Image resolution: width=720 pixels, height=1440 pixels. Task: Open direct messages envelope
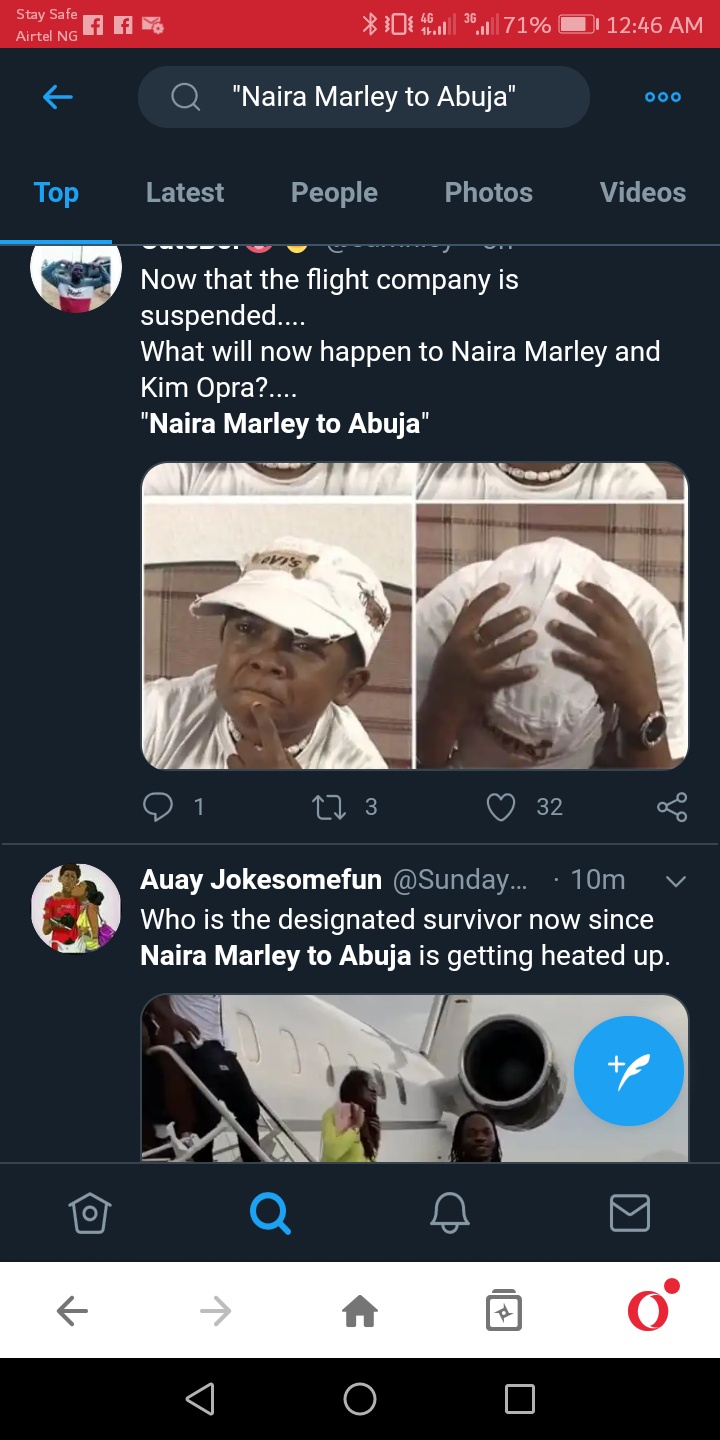(629, 1213)
